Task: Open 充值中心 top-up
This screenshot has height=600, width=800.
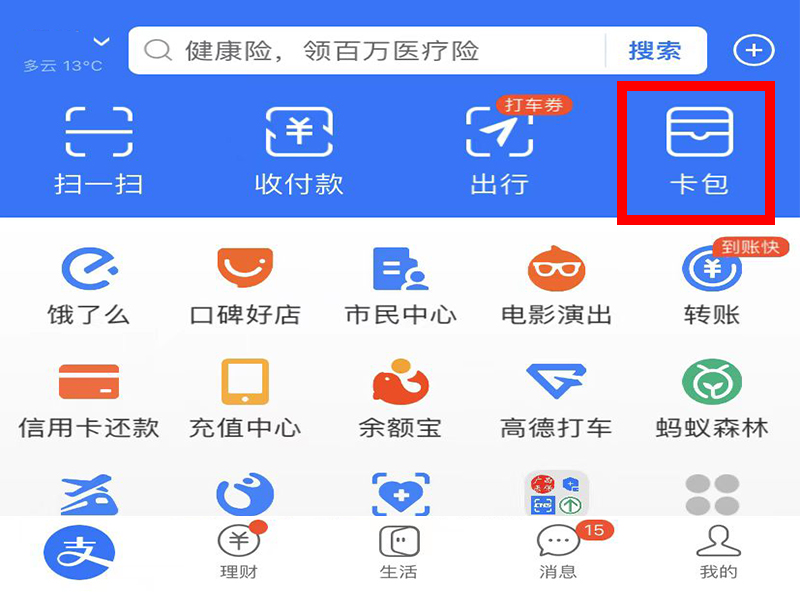Action: tap(245, 400)
